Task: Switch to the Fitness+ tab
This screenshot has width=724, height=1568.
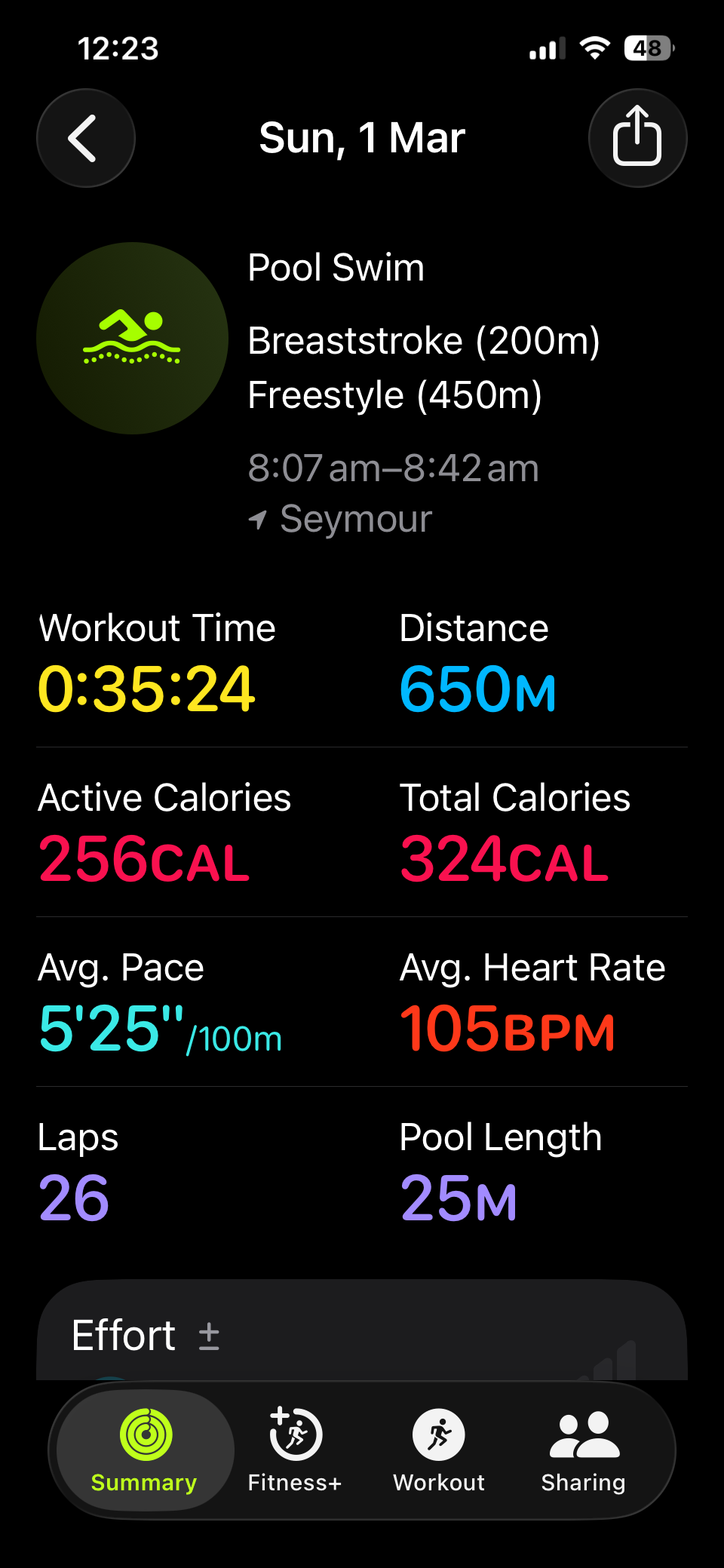Action: click(295, 1449)
